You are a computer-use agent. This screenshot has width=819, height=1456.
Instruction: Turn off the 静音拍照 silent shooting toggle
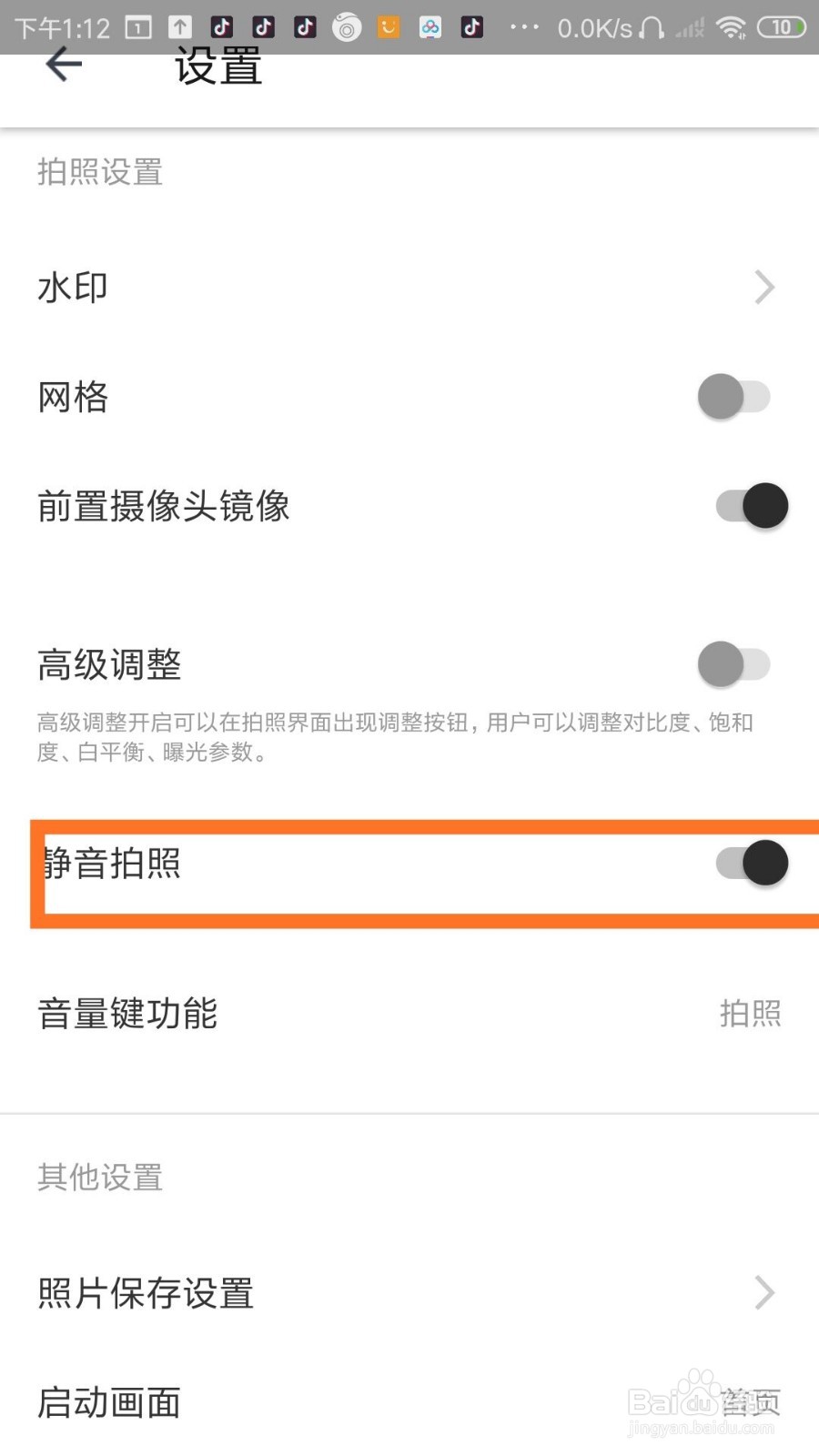click(x=750, y=863)
